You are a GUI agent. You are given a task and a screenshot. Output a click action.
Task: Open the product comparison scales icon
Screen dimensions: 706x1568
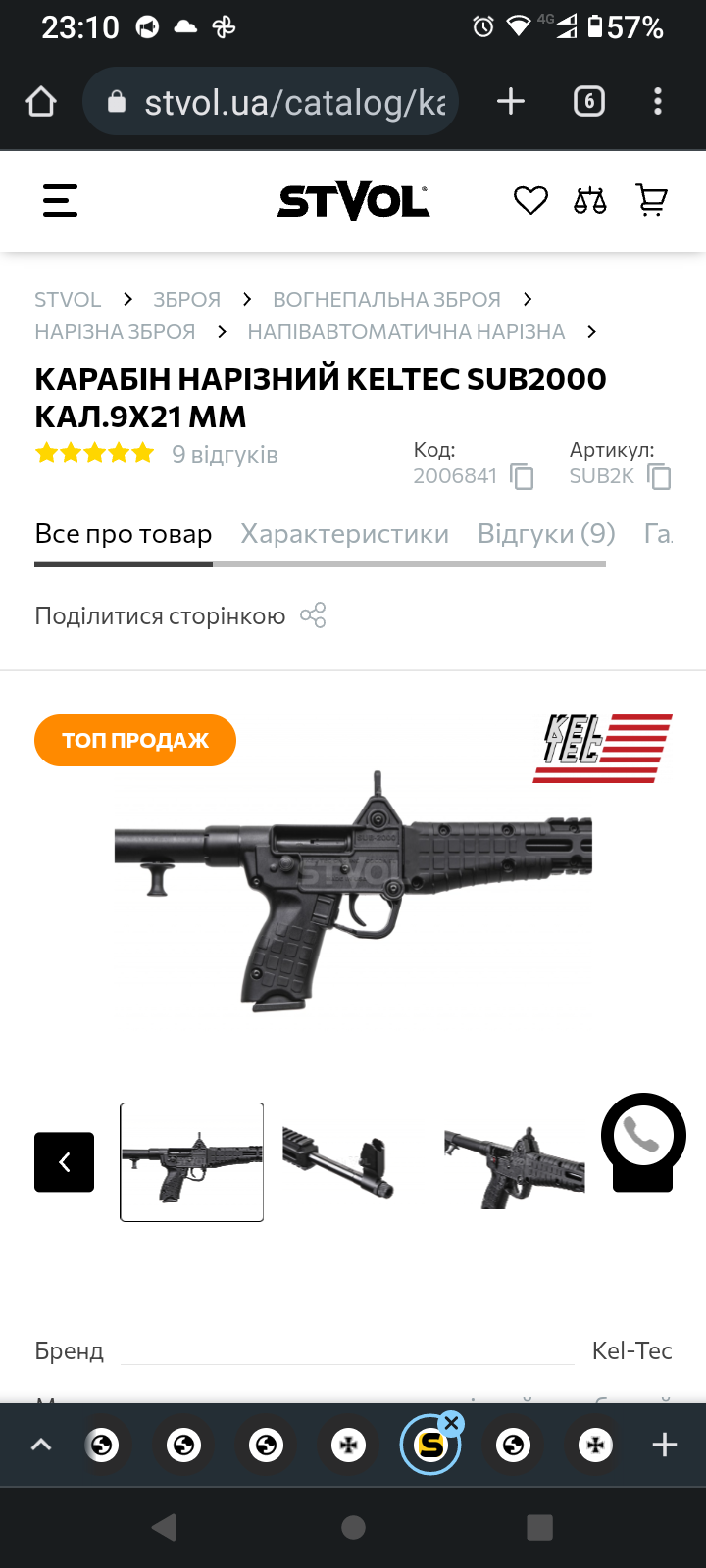click(590, 200)
